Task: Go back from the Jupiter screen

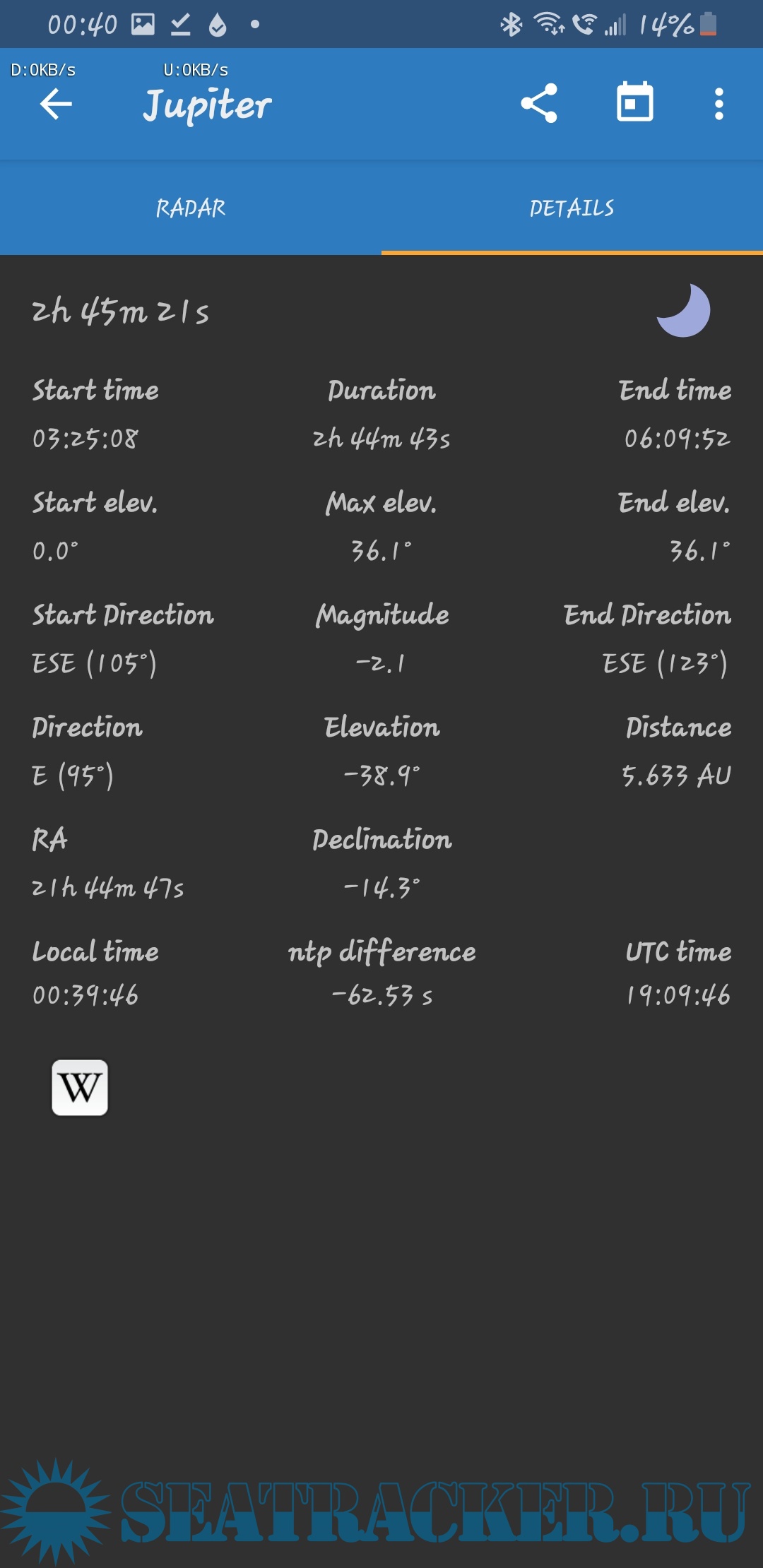Action: pos(56,105)
